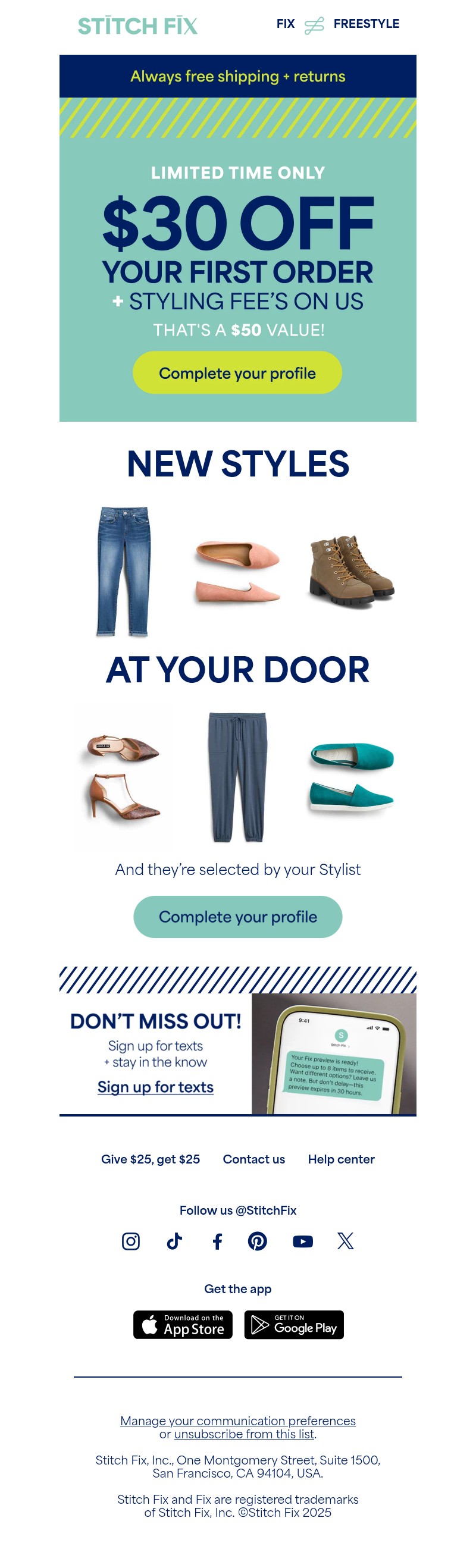476x1568 pixels.
Task: Open the FIX link in header
Action: point(285,24)
